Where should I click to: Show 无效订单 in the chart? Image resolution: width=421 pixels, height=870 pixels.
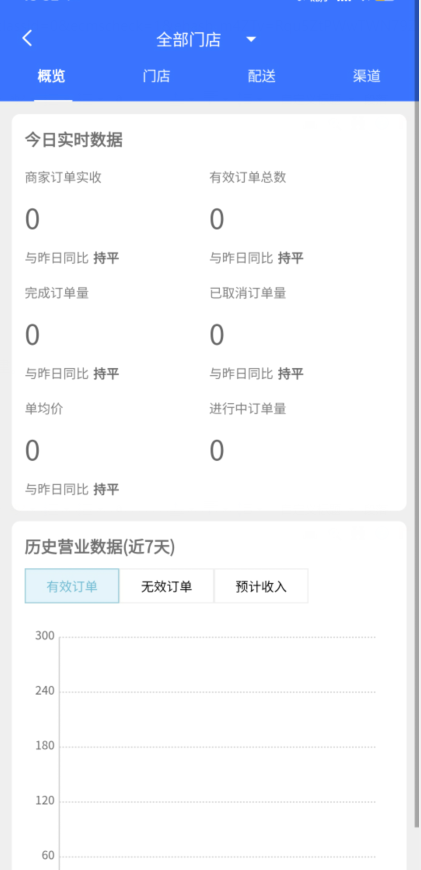coord(166,586)
